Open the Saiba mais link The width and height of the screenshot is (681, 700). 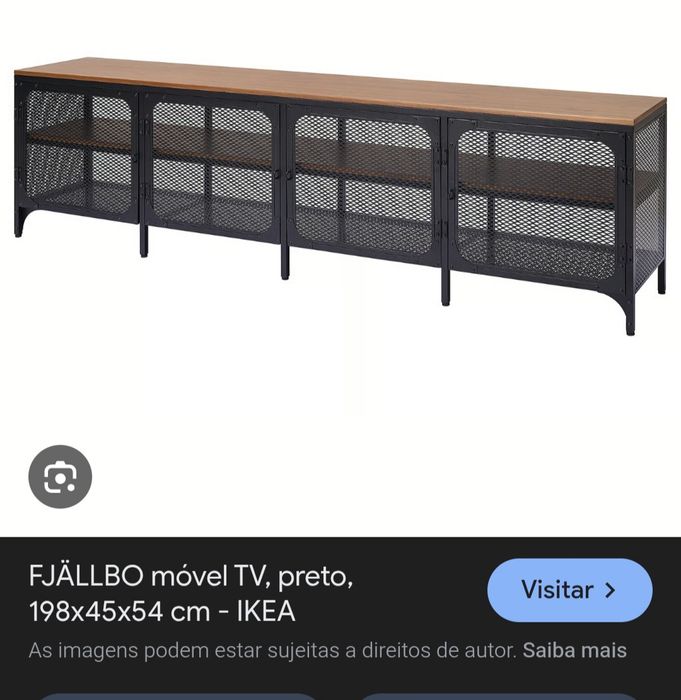574,651
